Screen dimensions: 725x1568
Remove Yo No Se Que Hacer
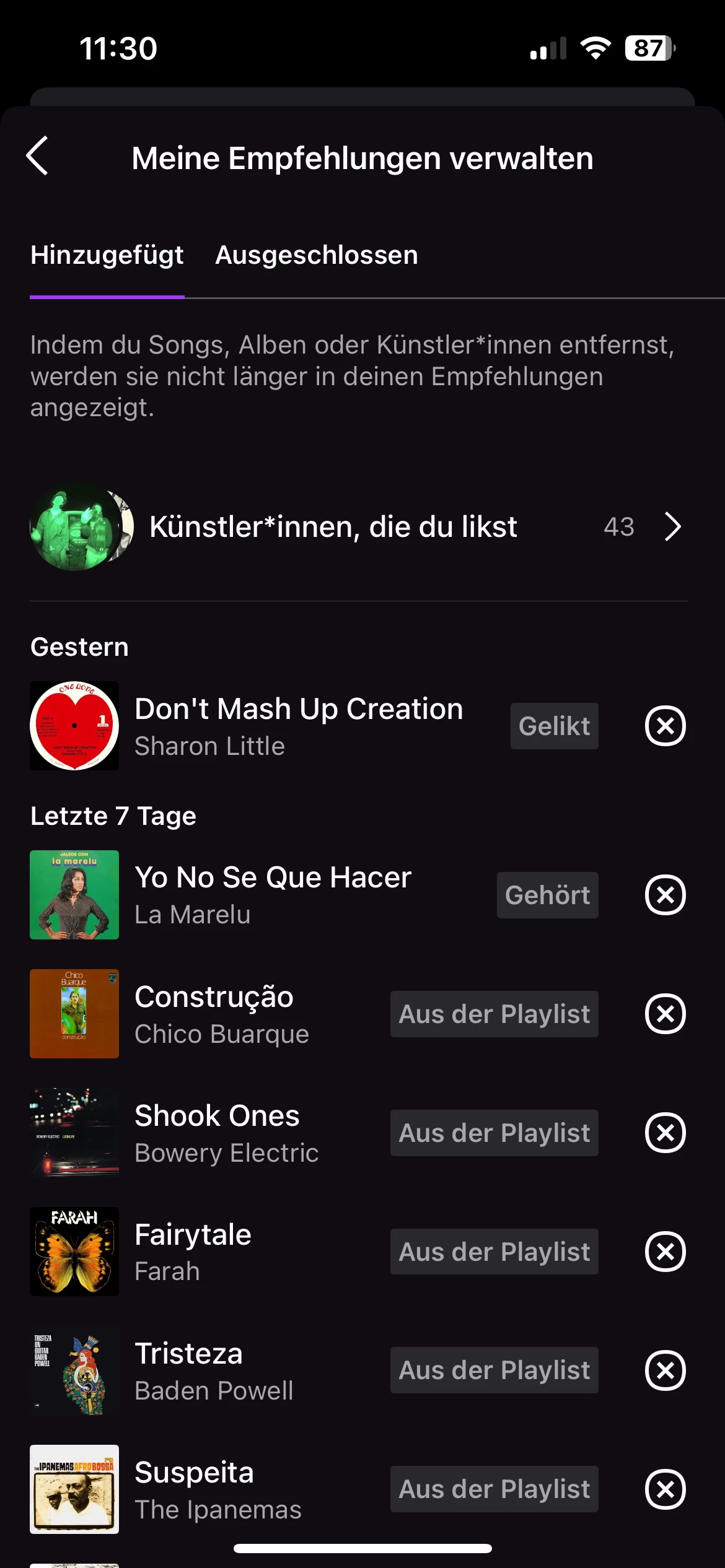click(x=665, y=895)
